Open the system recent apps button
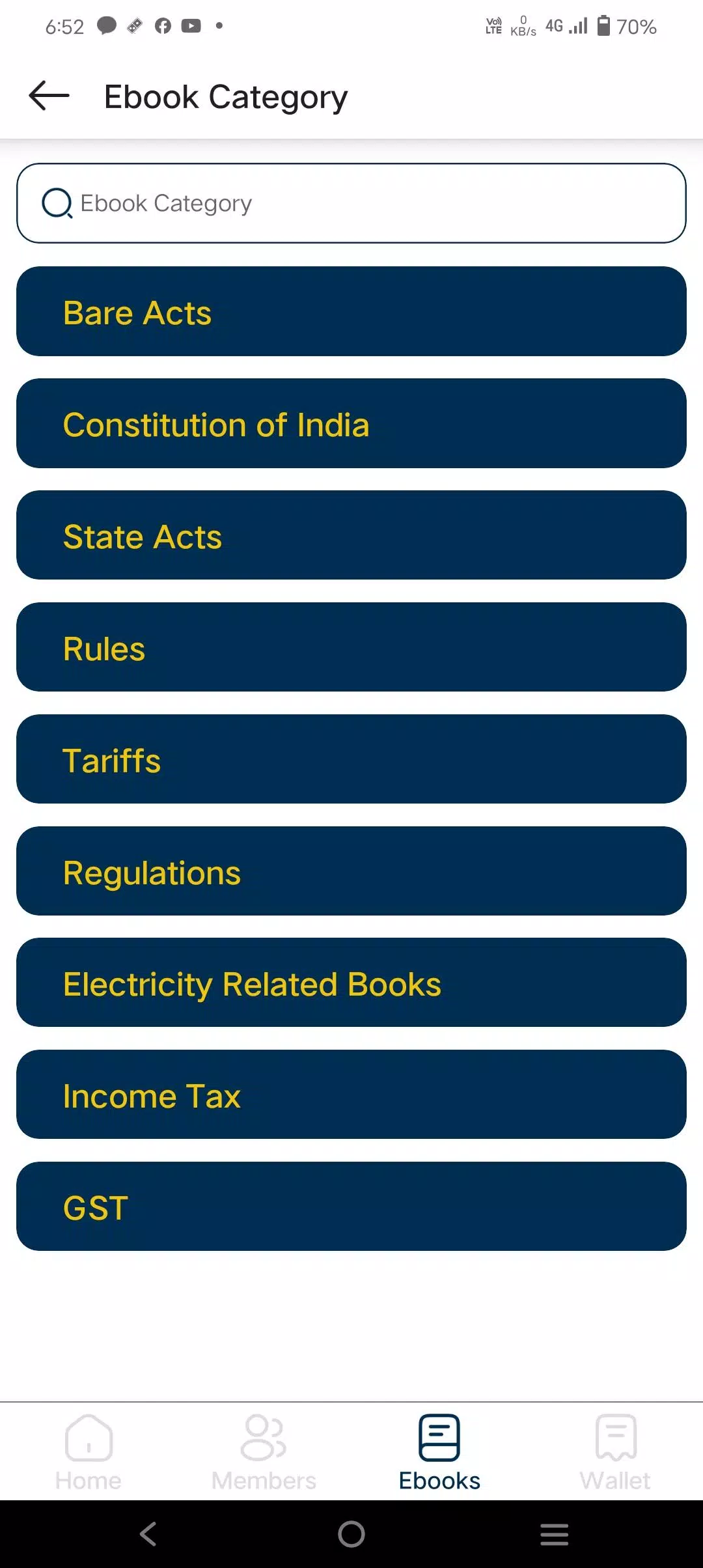 tap(555, 1534)
